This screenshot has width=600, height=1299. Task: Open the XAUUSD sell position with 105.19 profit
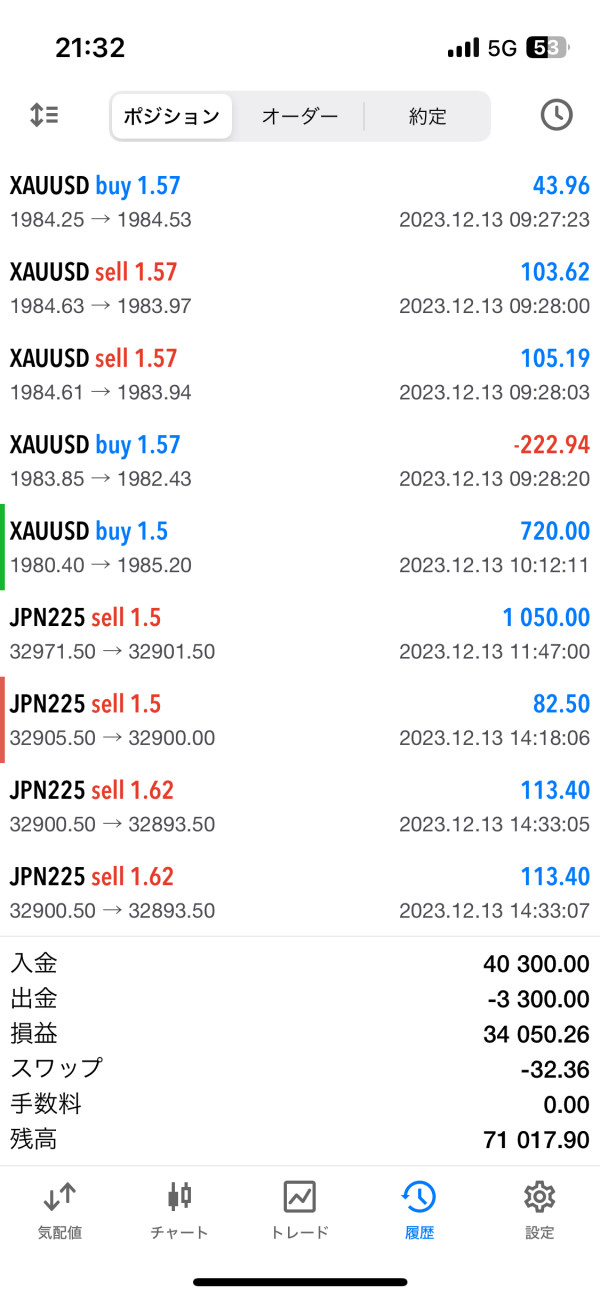[300, 374]
